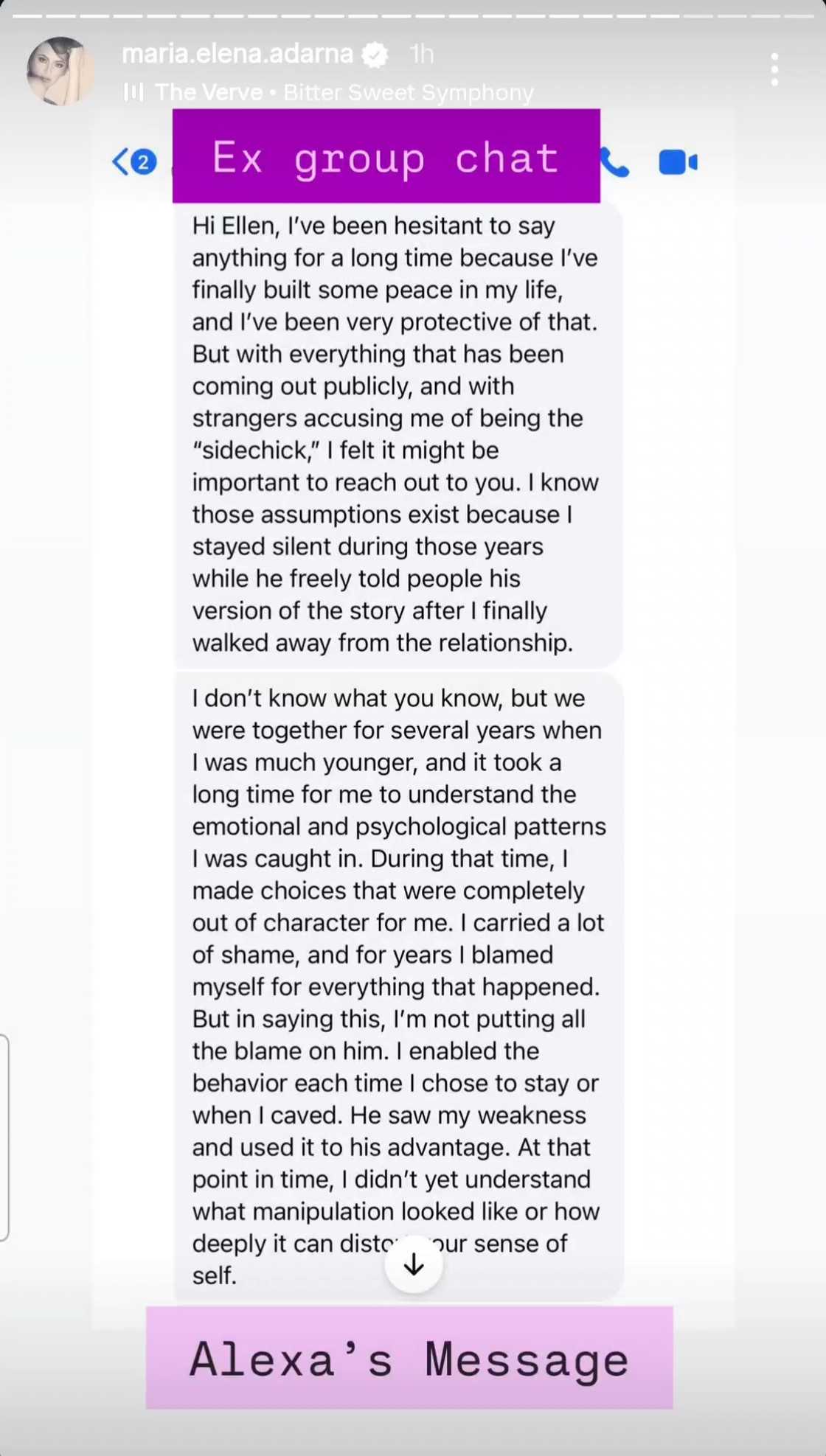The image size is (826, 1456).
Task: Select the purple Ex group chat sticker
Action: pyautogui.click(x=386, y=156)
